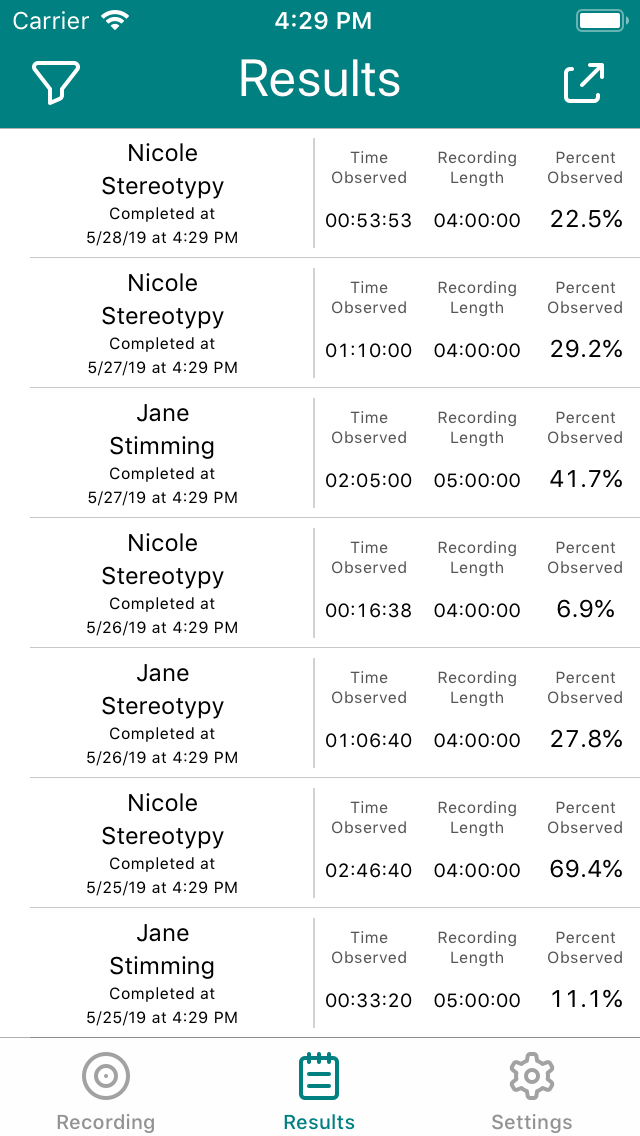
Task: Open Nicole Stereotypy result from 5/28/19
Action: 320,193
